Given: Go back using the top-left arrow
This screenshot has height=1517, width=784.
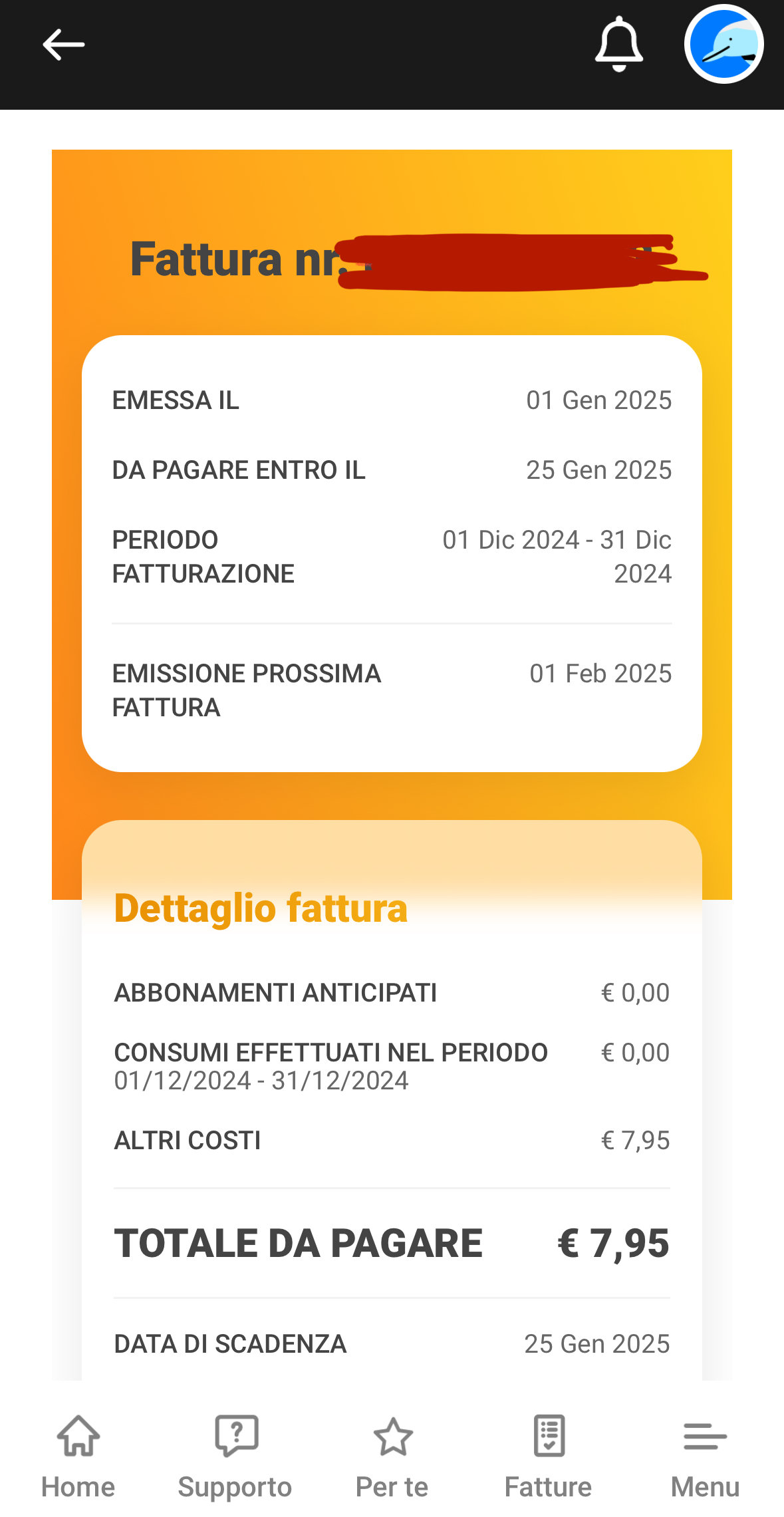Looking at the screenshot, I should tap(64, 45).
